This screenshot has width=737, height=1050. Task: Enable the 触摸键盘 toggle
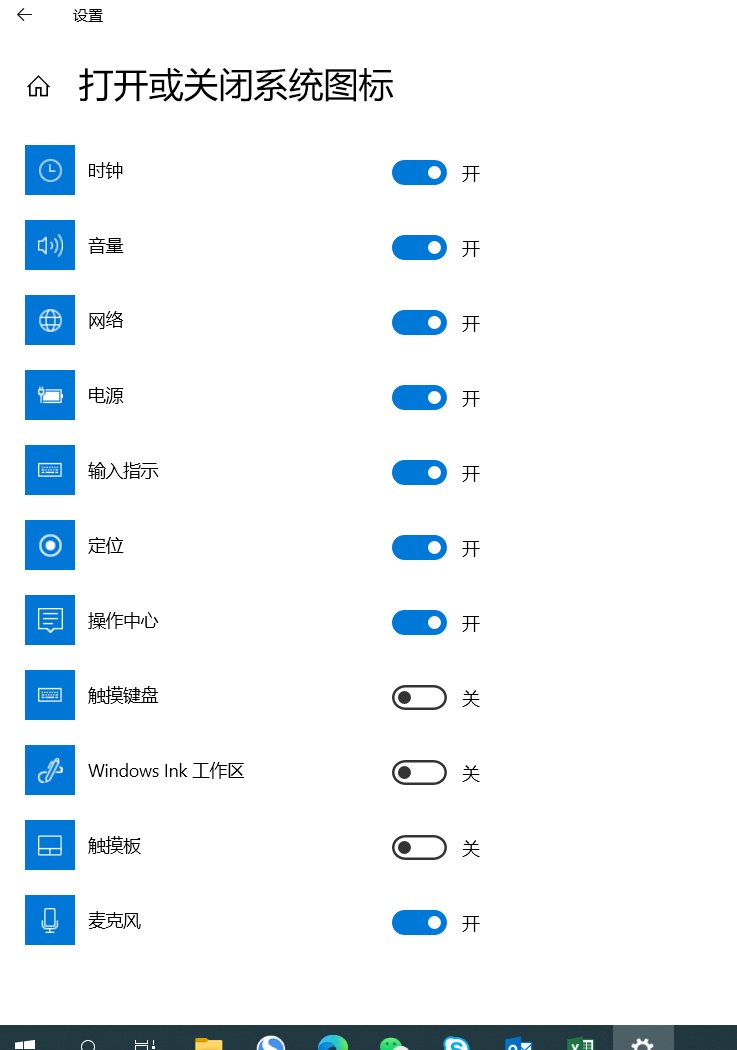tap(419, 697)
